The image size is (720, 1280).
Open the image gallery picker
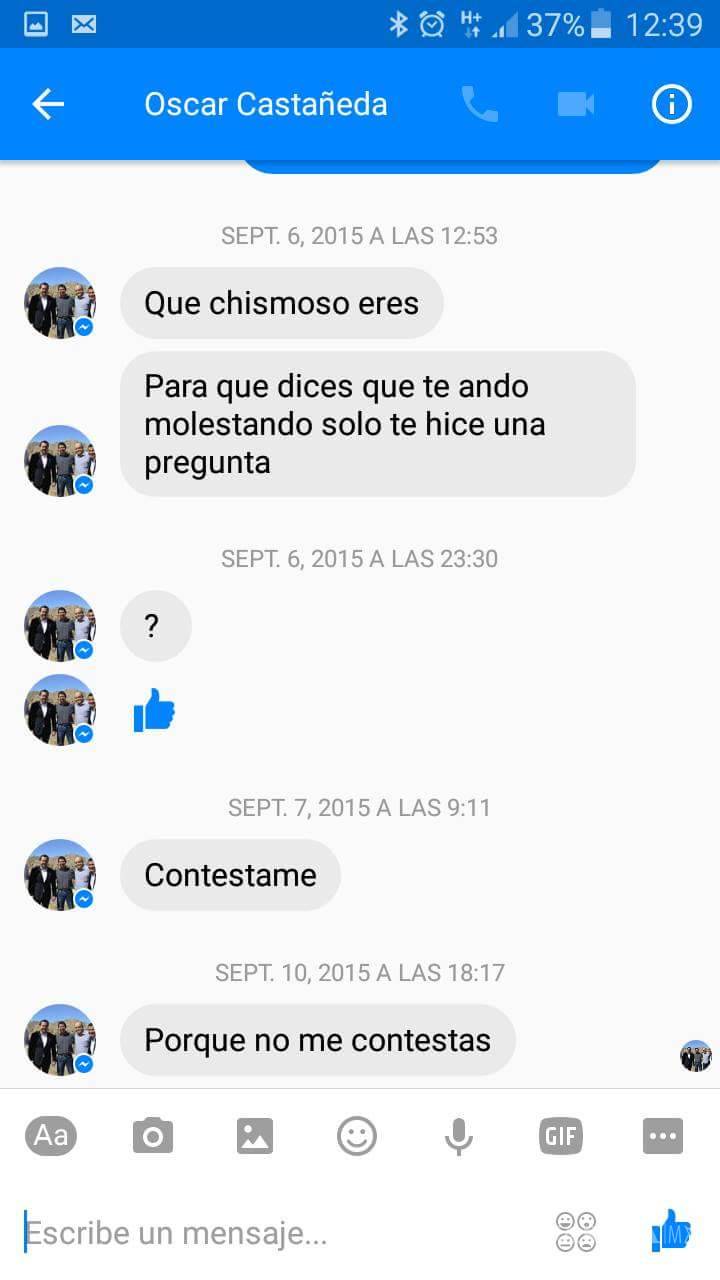tap(254, 1135)
